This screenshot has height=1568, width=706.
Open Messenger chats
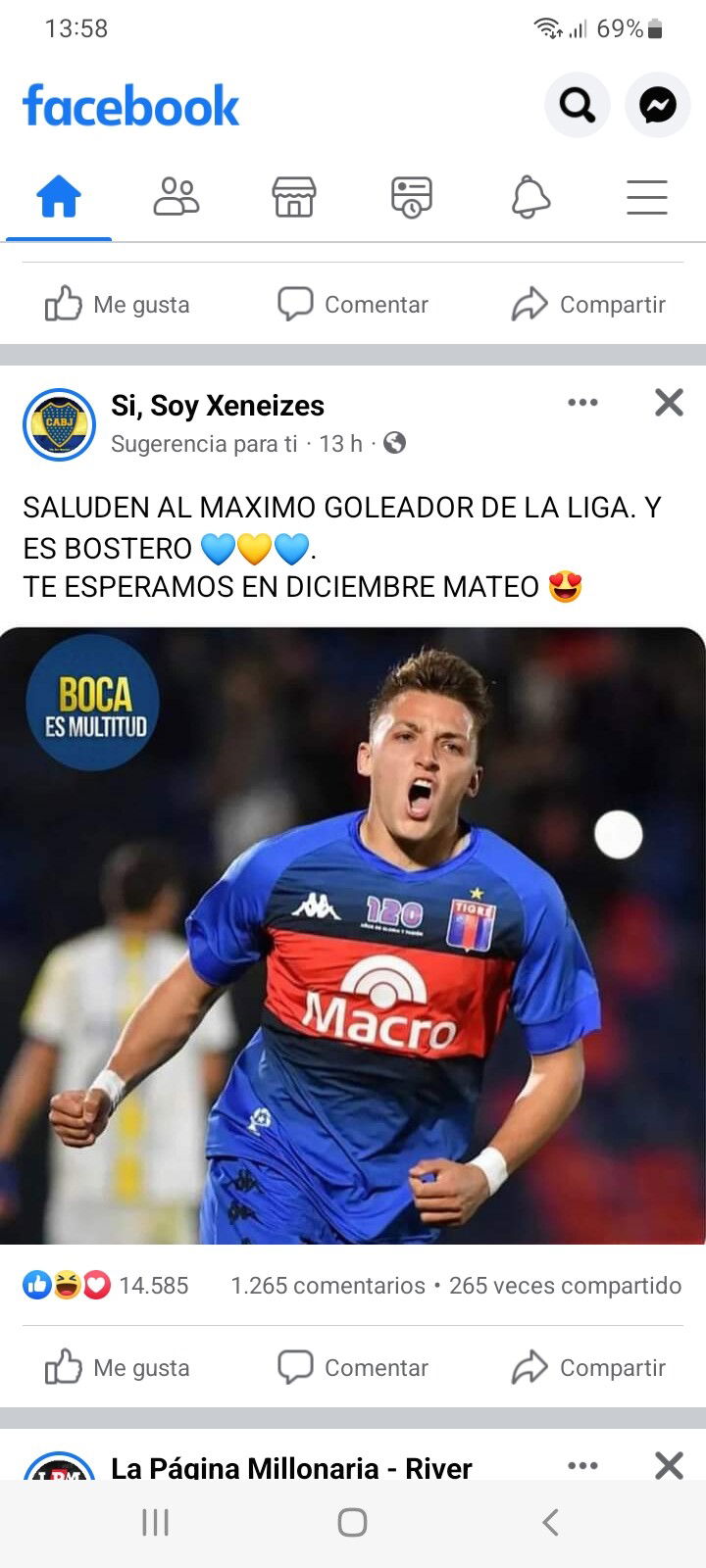[658, 104]
